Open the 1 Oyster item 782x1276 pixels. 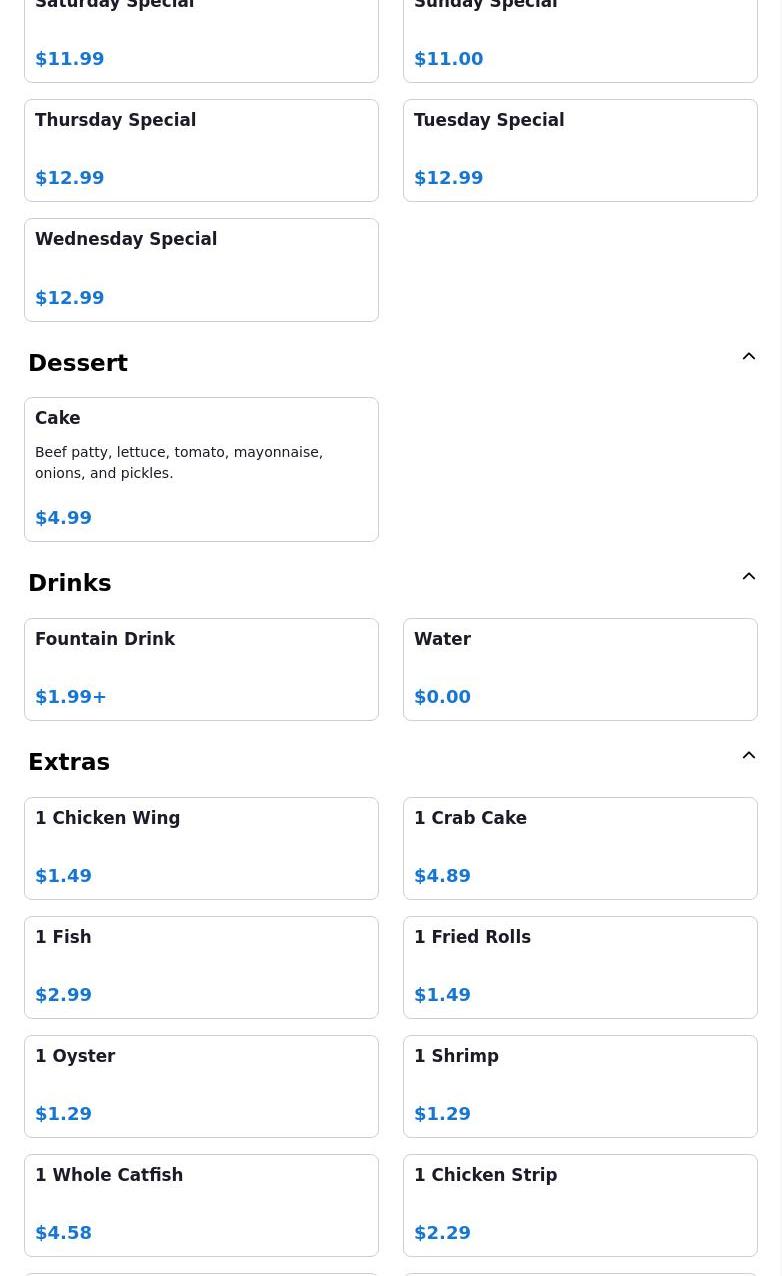(x=201, y=1086)
